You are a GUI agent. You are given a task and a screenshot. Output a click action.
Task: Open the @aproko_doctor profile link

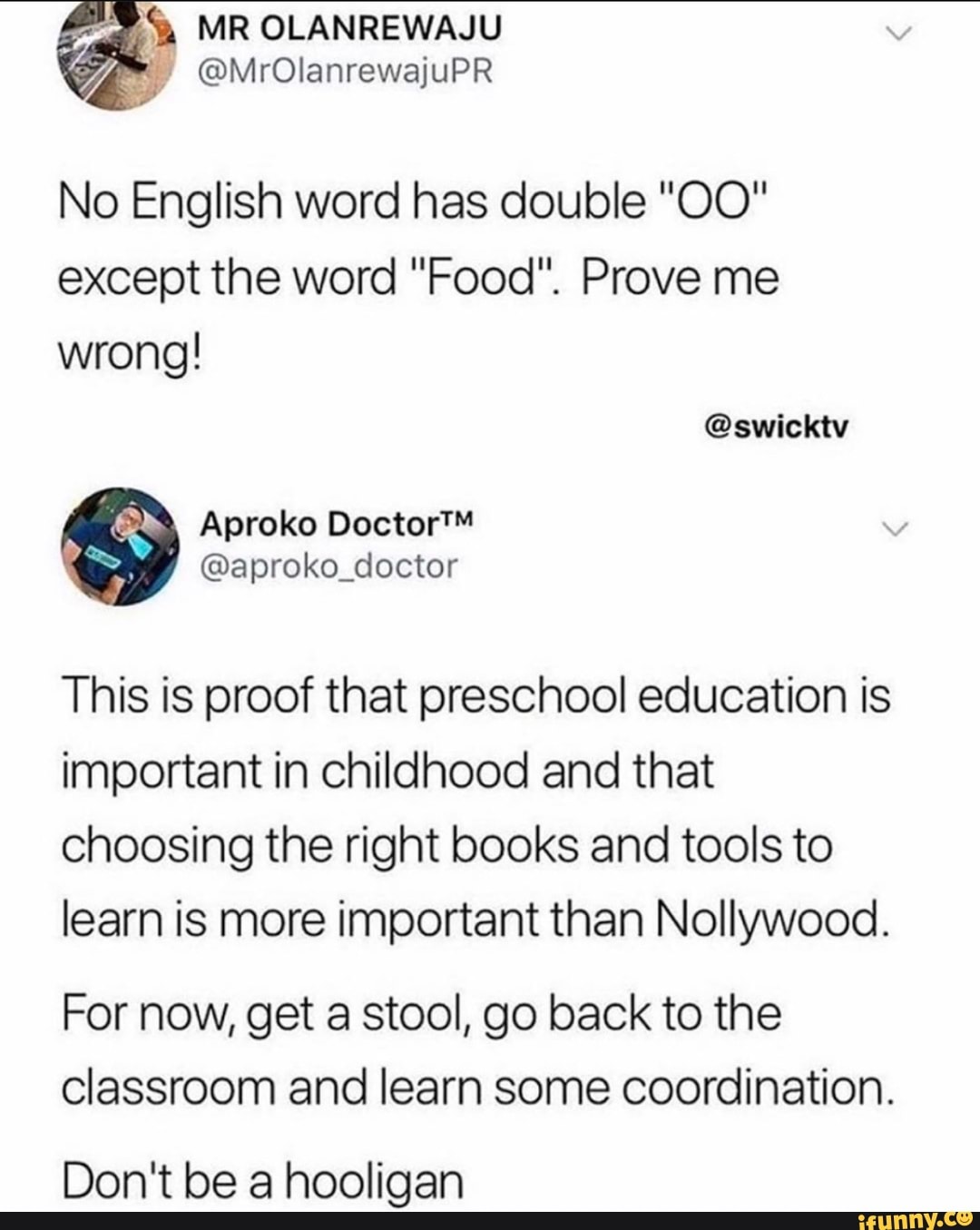click(x=331, y=565)
